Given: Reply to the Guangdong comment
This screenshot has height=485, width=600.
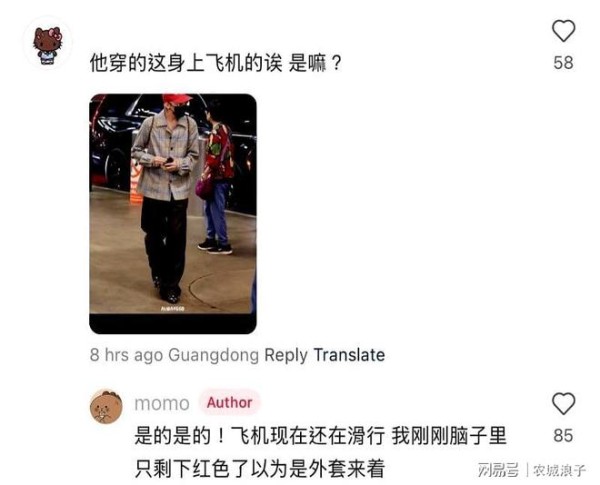Looking at the screenshot, I should [286, 355].
